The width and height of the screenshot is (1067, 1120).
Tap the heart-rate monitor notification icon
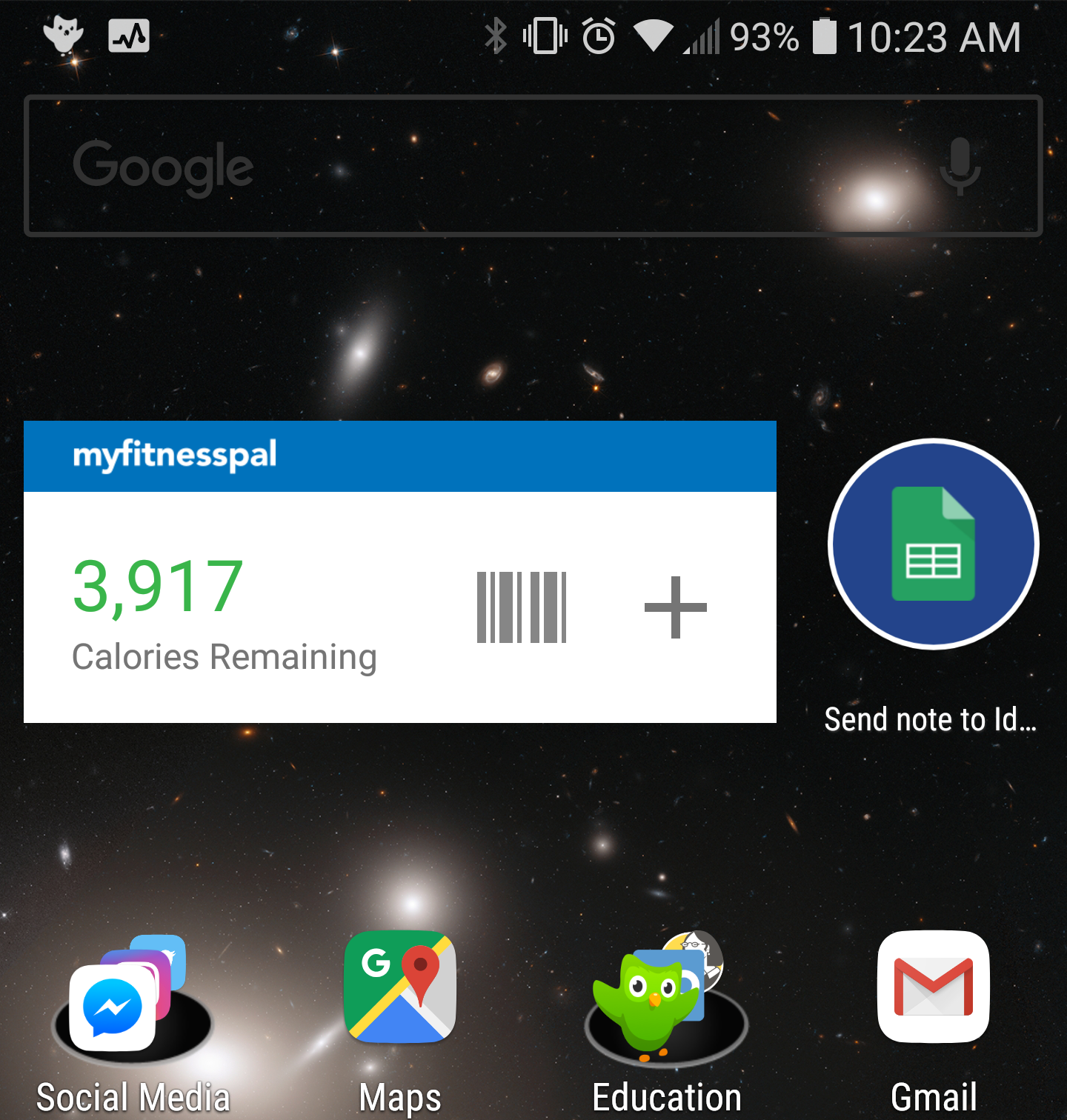(127, 33)
